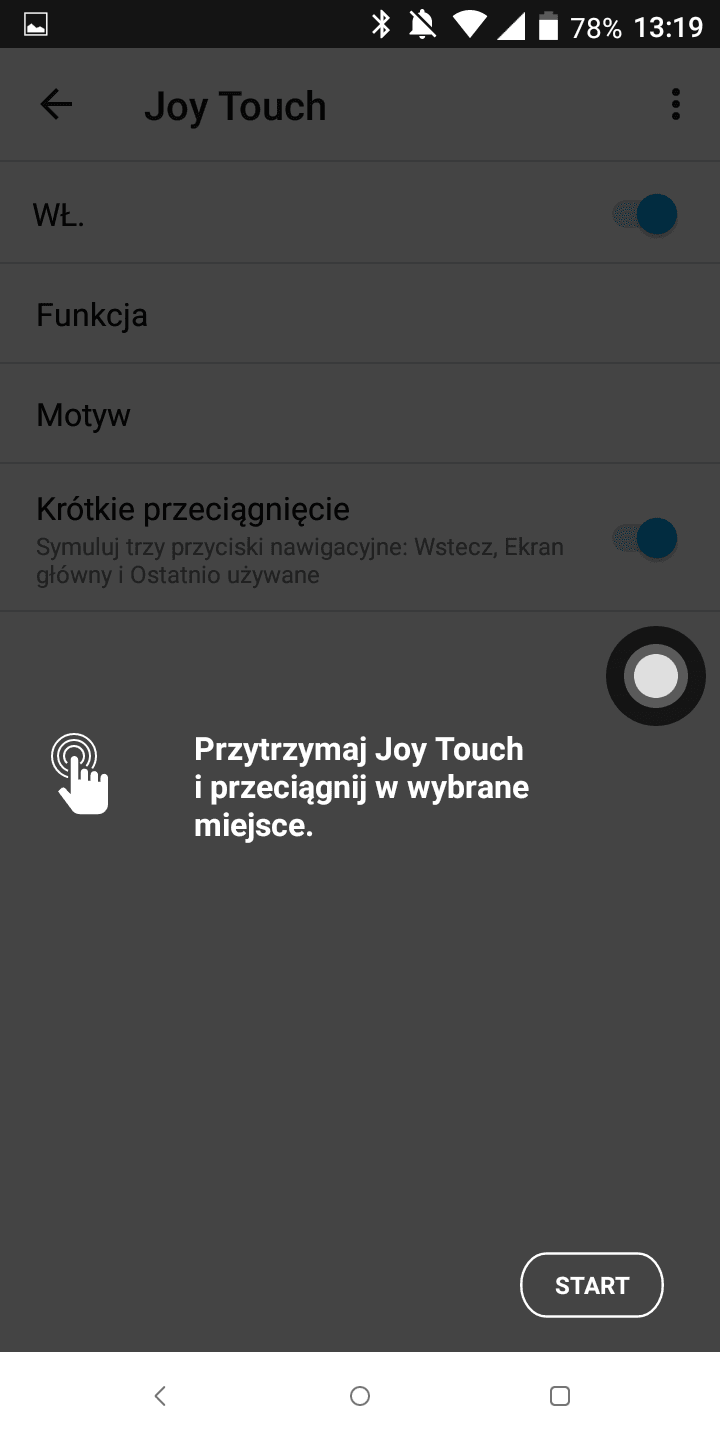Tap the system home button
The width and height of the screenshot is (720, 1438).
pyautogui.click(x=360, y=1395)
